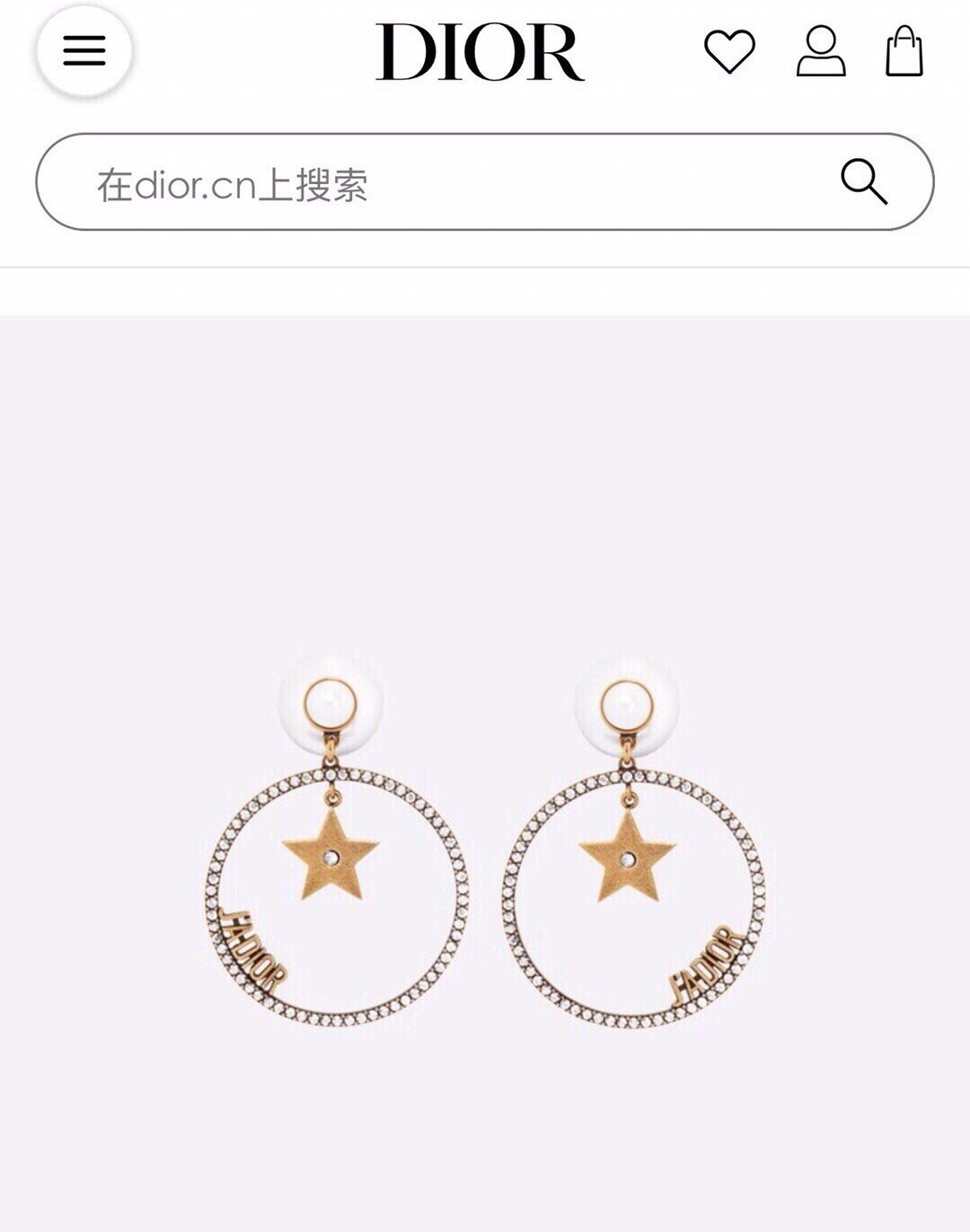970x1232 pixels.
Task: Open the account profile icon
Action: coord(820,51)
